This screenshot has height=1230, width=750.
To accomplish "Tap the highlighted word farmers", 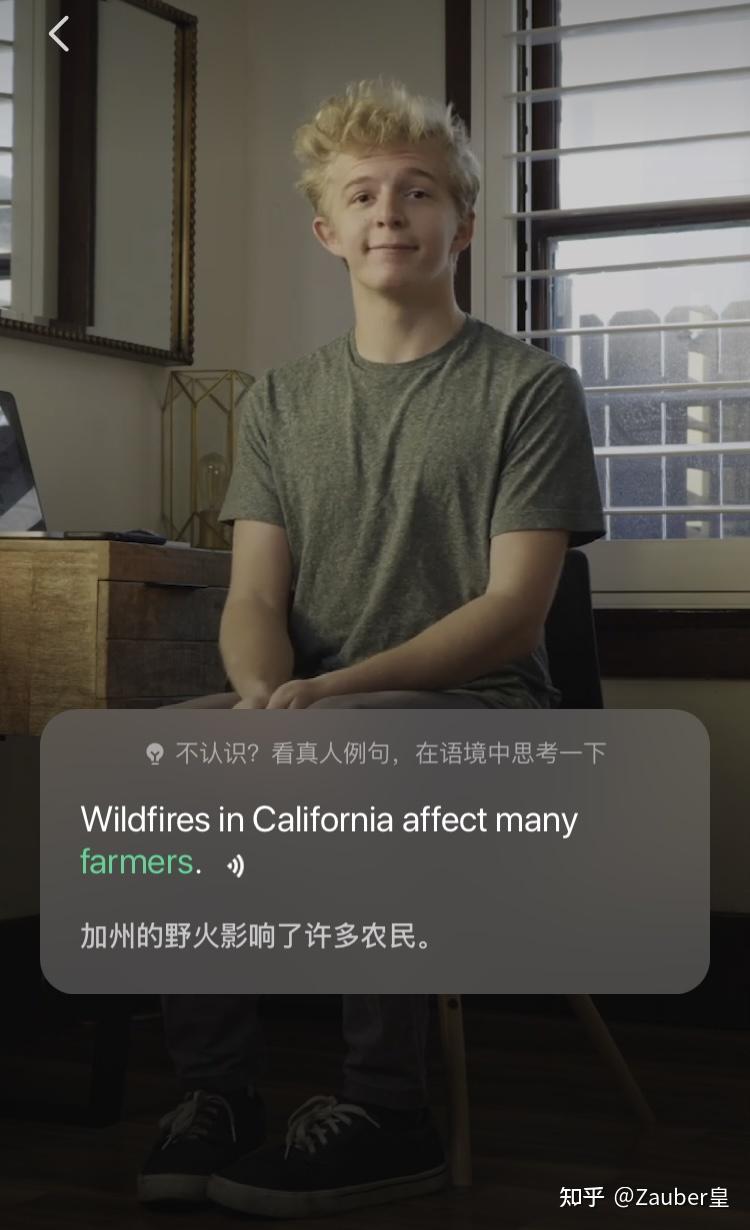I will click(136, 862).
